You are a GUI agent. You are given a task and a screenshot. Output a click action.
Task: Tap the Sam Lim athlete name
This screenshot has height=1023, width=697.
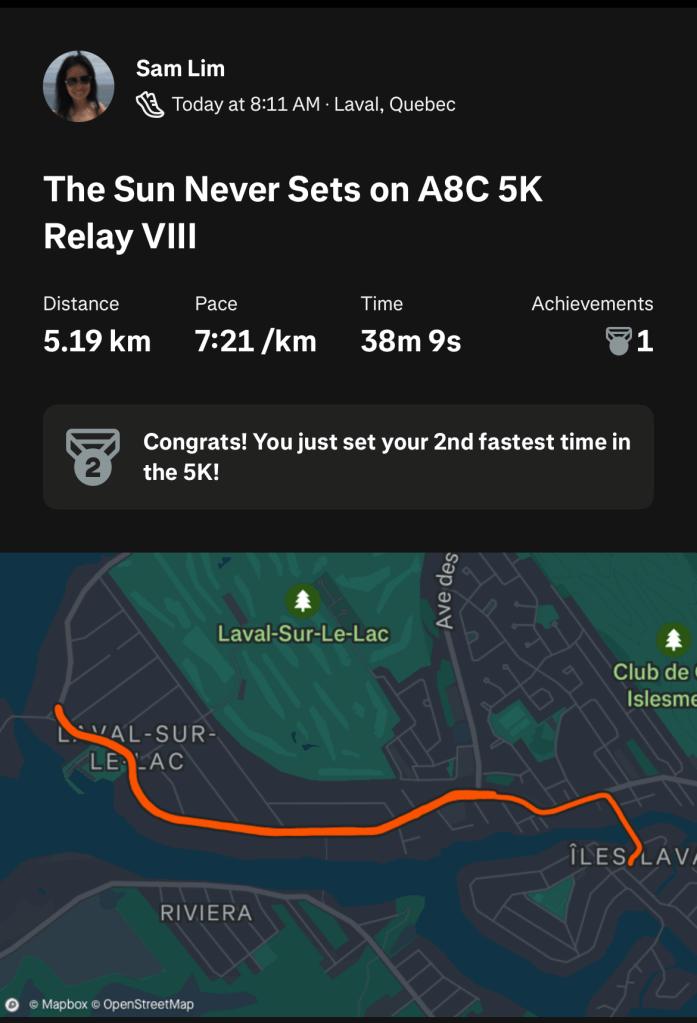[180, 69]
